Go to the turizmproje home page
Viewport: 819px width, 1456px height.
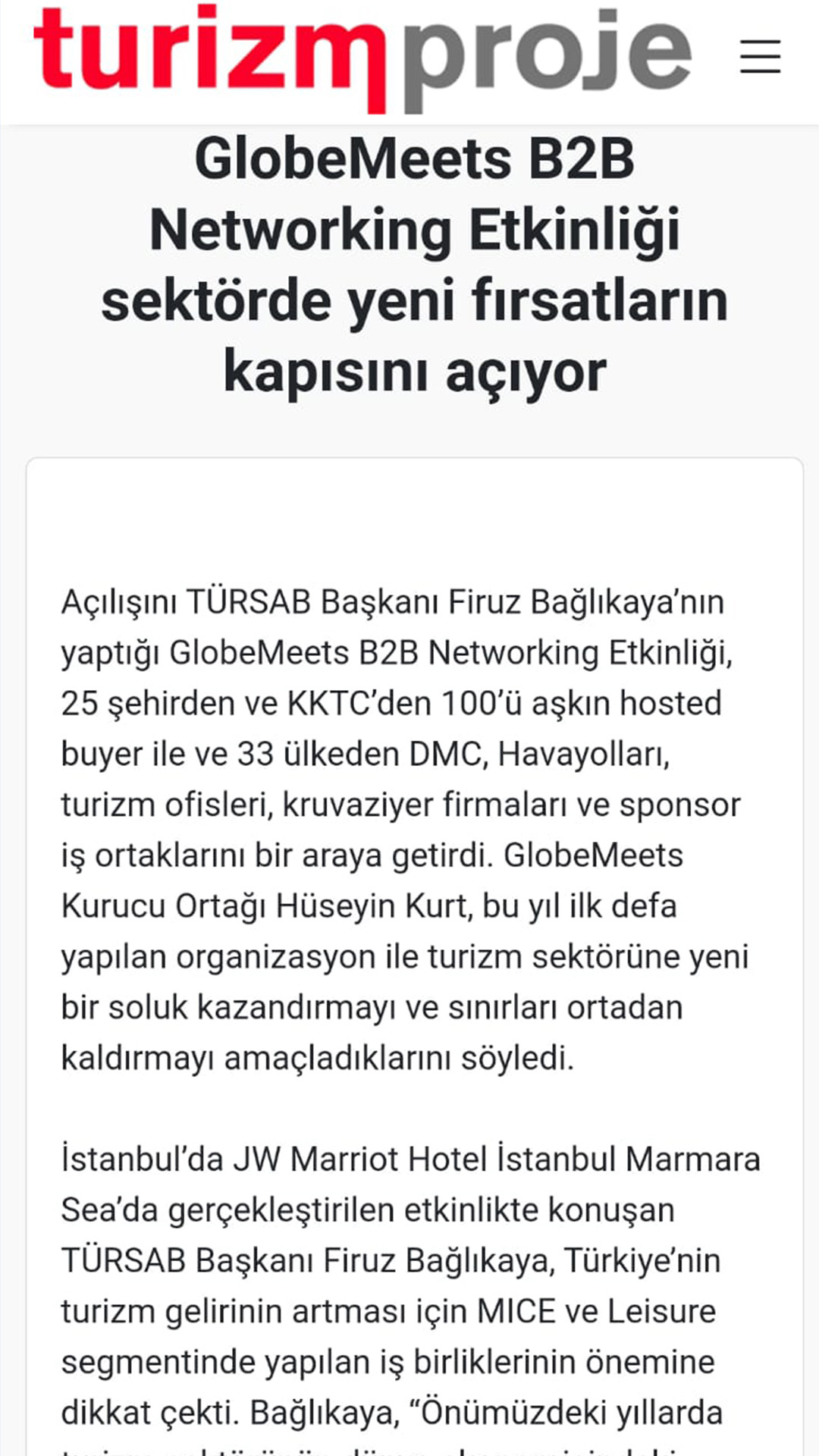pyautogui.click(x=362, y=58)
